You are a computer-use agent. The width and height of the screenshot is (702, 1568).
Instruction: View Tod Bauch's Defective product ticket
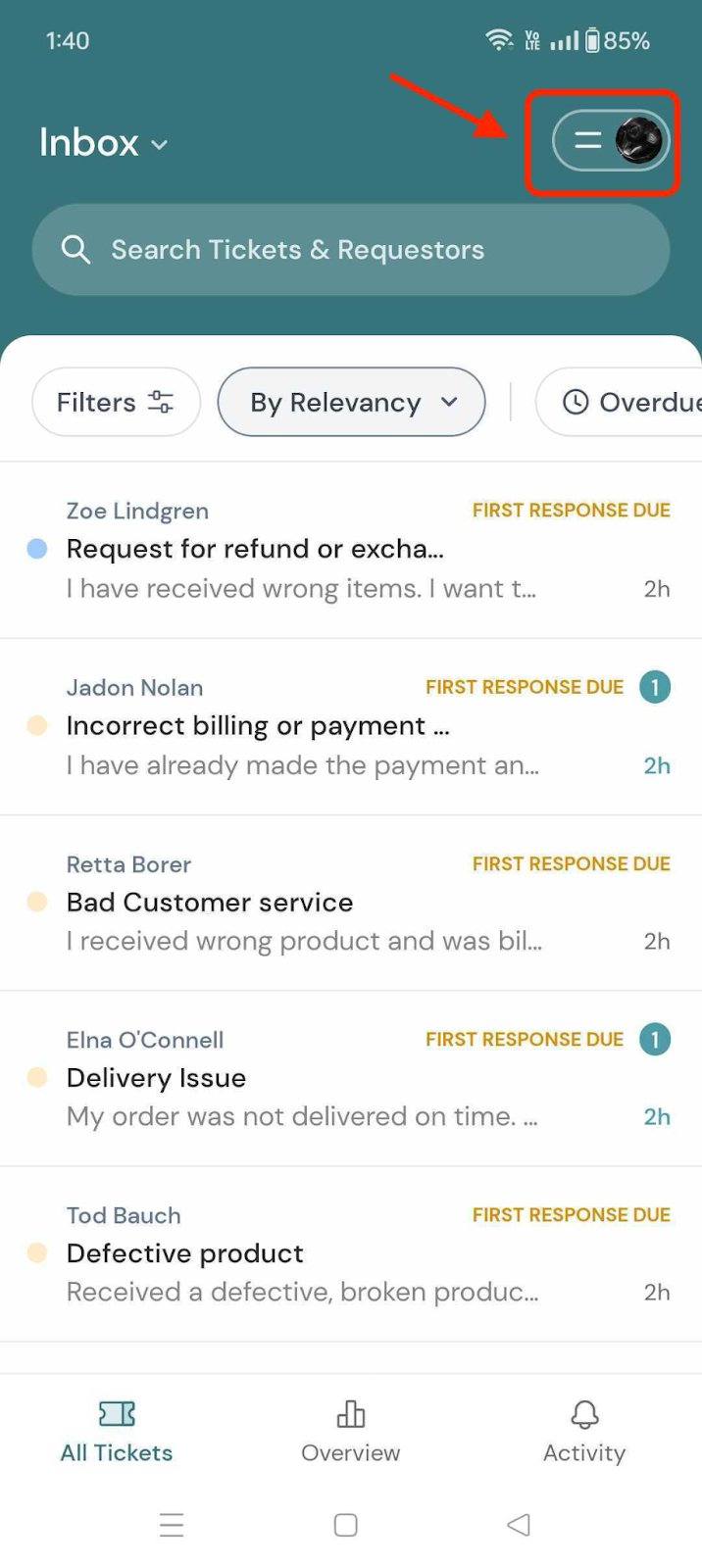tap(351, 1253)
